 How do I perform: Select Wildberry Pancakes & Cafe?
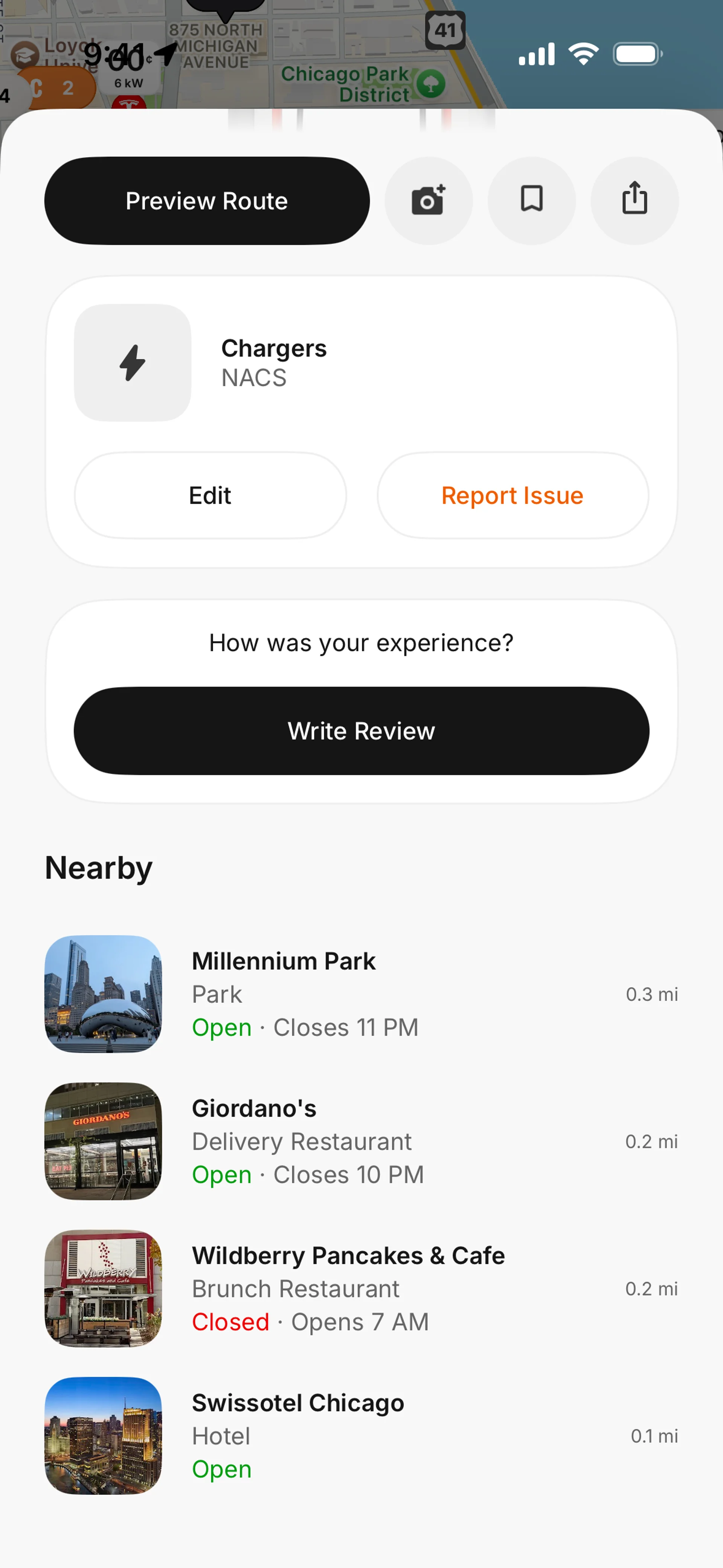(361, 1288)
